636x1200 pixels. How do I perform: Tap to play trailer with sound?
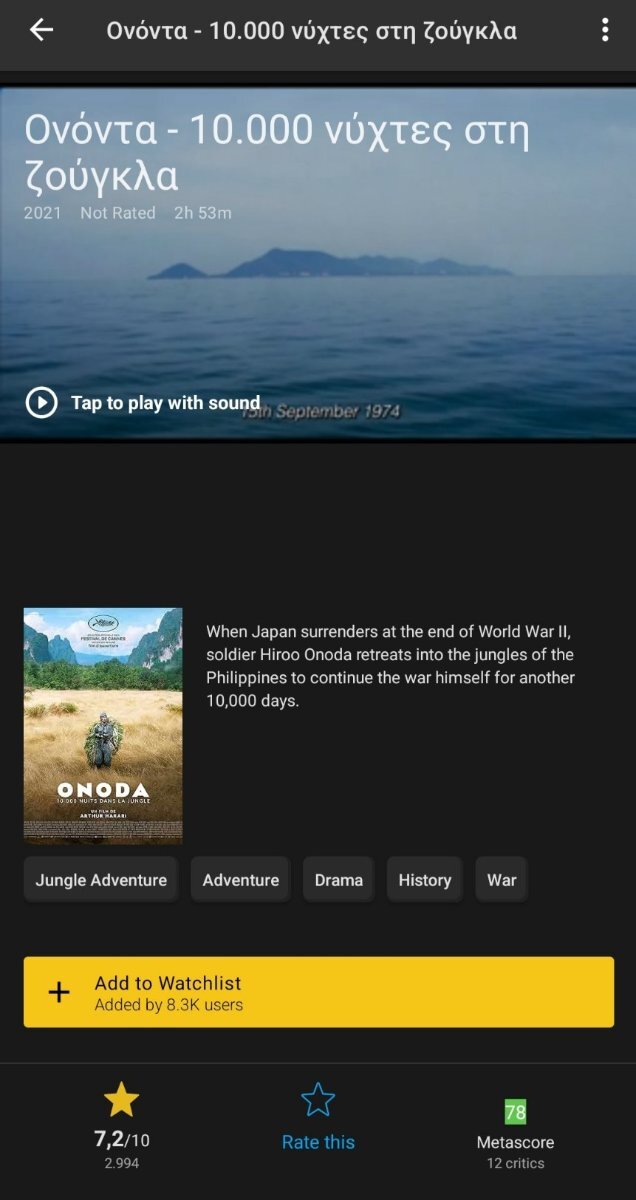(x=143, y=403)
